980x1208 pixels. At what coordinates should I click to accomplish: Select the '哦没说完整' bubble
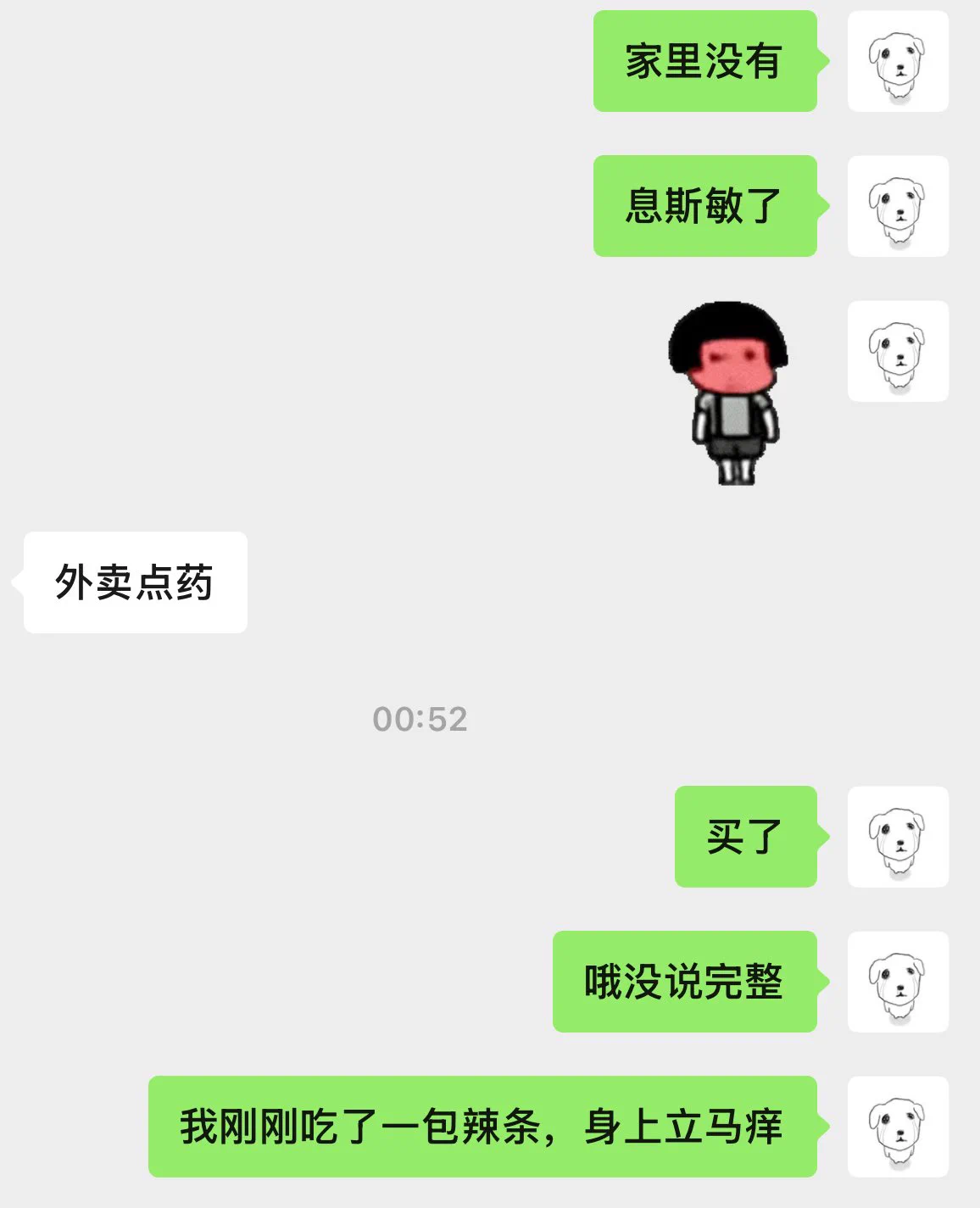pyautogui.click(x=685, y=982)
